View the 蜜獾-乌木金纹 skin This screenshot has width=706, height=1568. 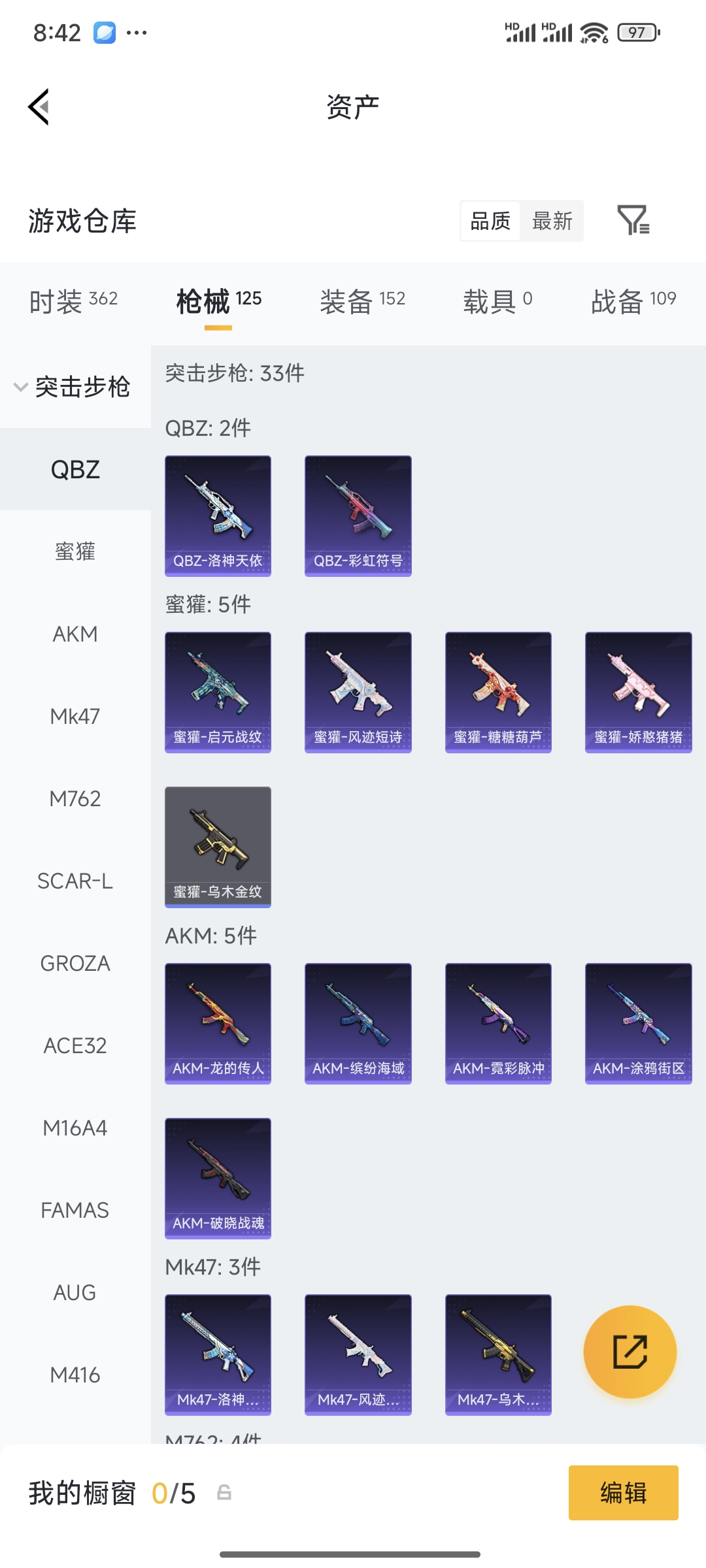[x=218, y=847]
